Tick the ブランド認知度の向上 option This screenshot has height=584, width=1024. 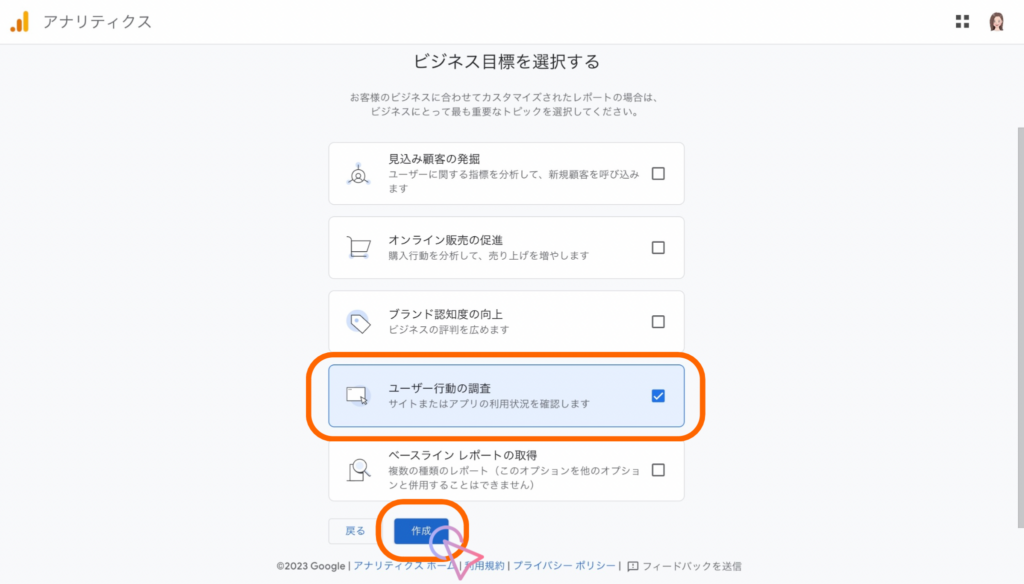658,322
